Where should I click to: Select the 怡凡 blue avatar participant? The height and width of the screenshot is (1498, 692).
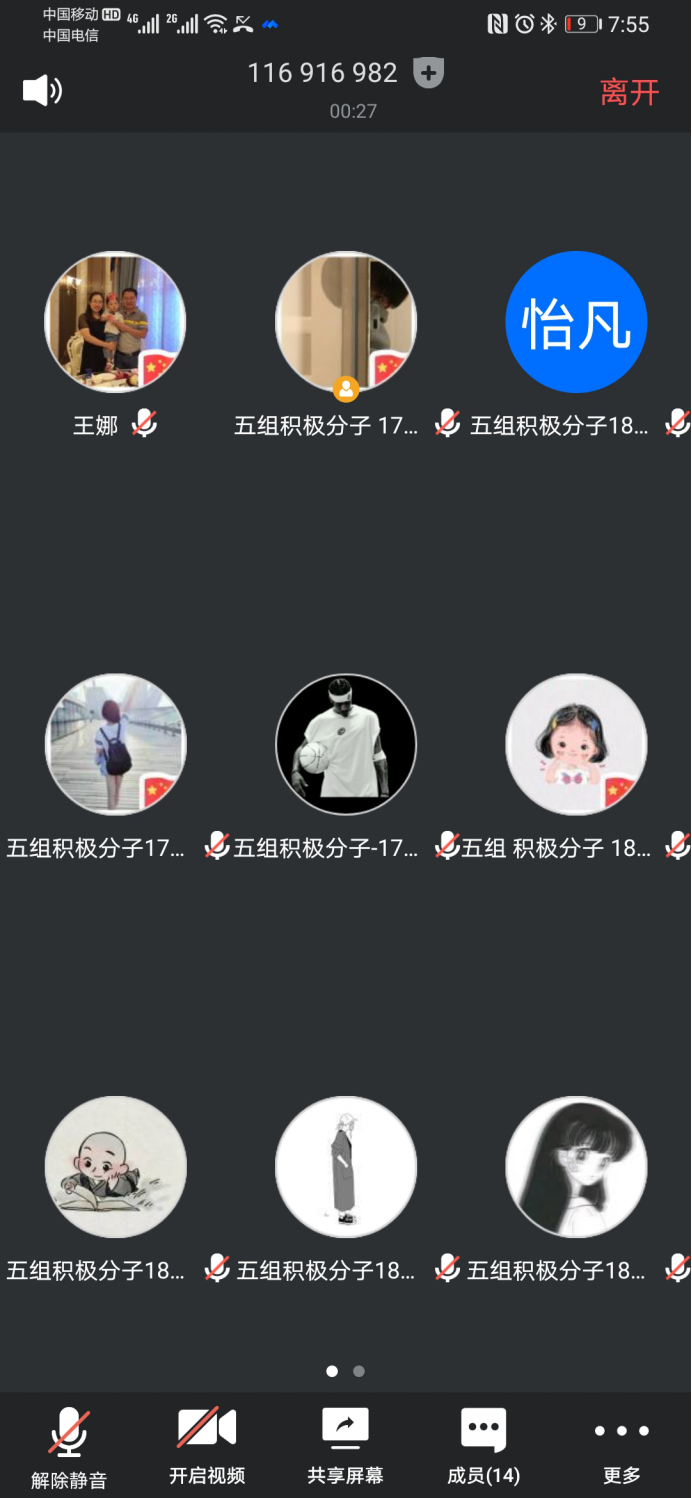pyautogui.click(x=576, y=322)
